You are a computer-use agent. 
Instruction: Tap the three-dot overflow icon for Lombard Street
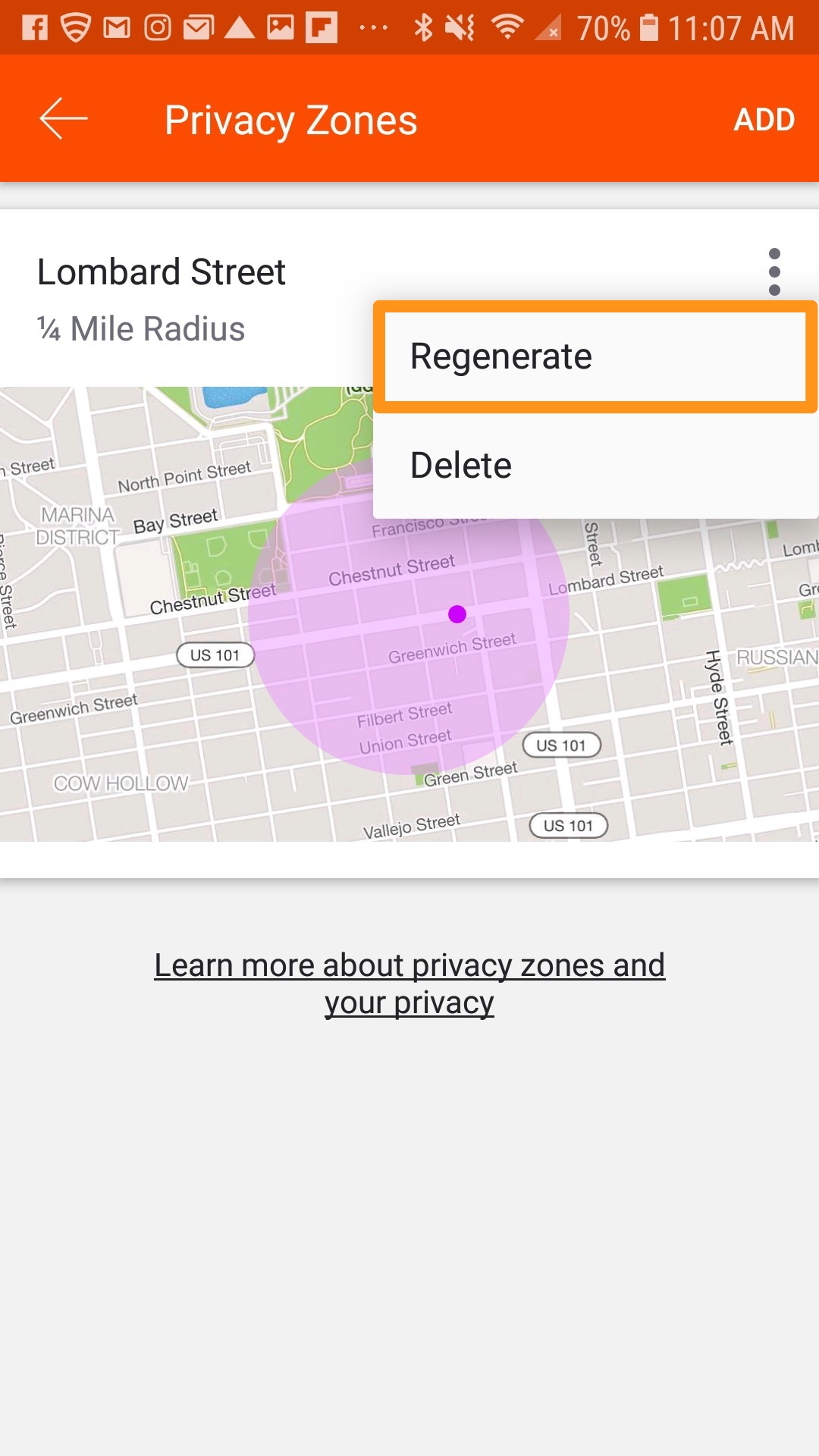click(x=774, y=271)
